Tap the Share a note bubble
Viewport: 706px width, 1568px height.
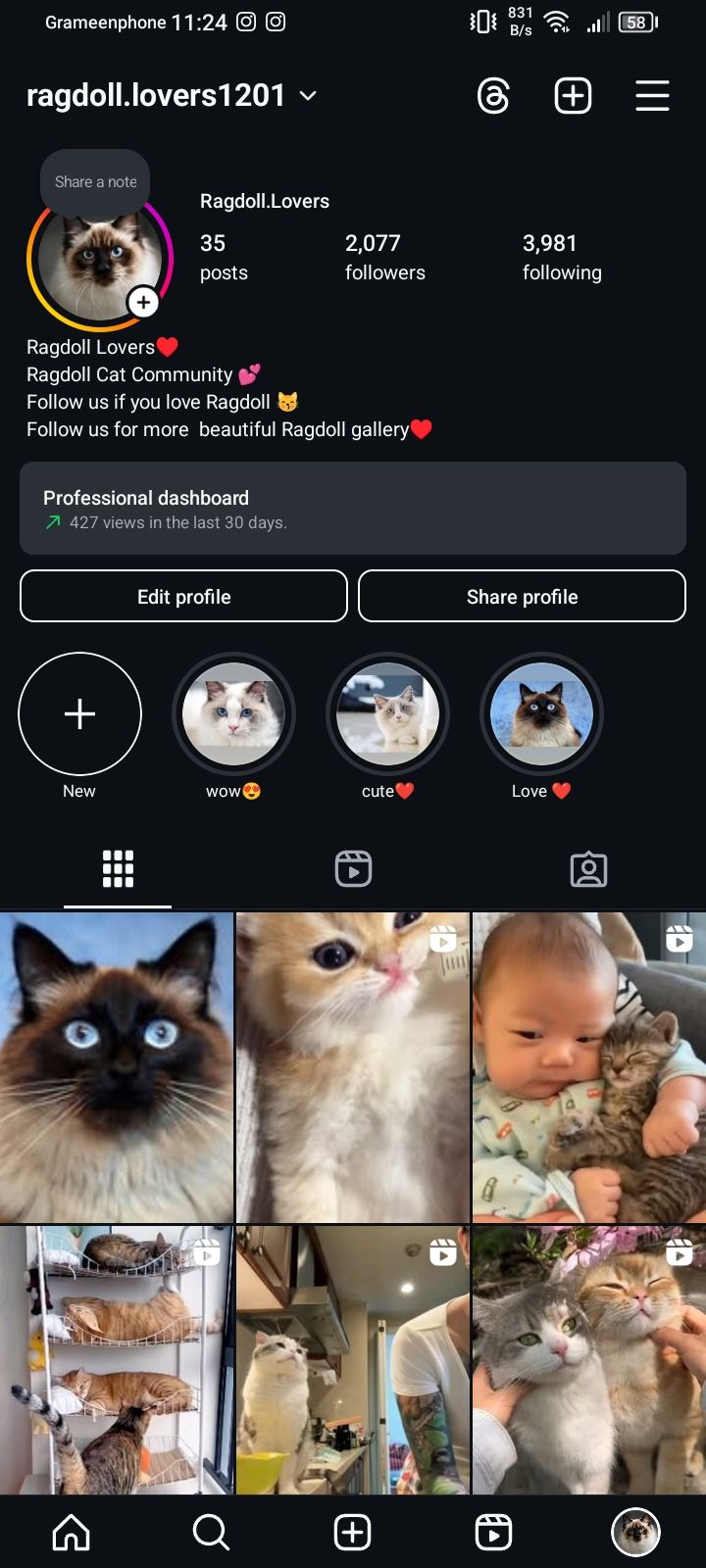[x=95, y=181]
